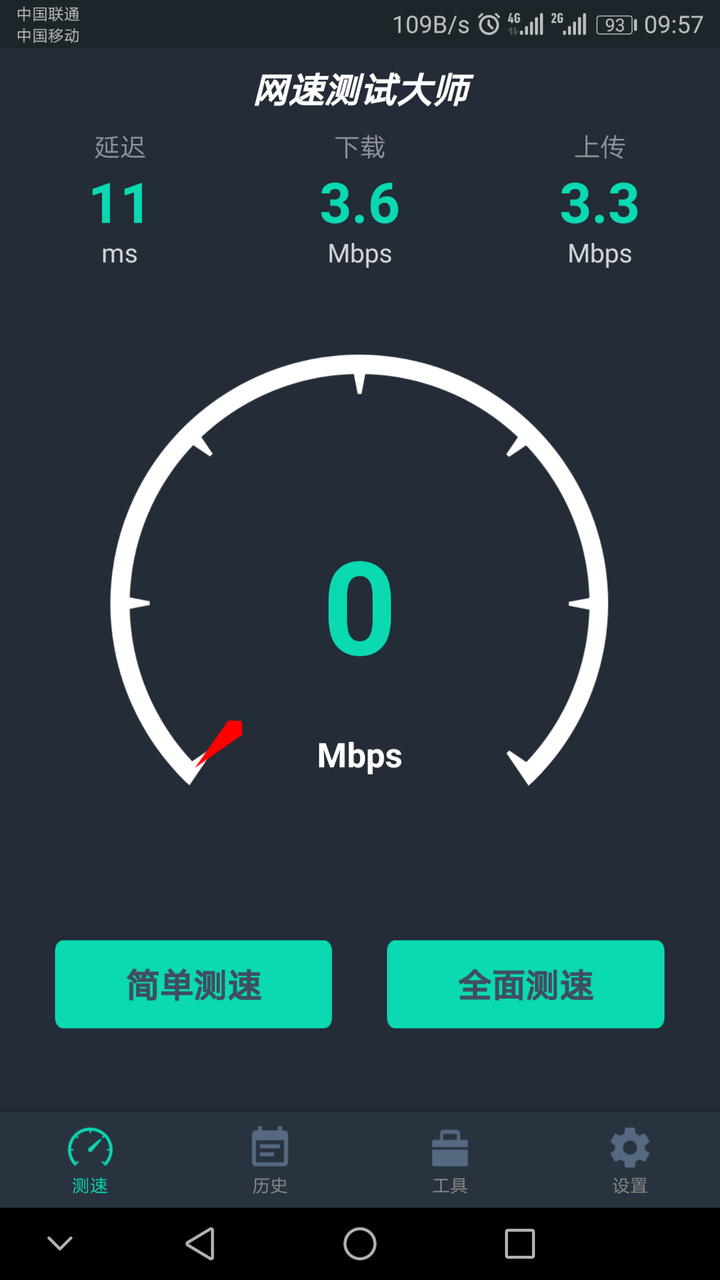
Task: Select the 下载 download speed 3.6 Mbps
Action: tap(359, 204)
